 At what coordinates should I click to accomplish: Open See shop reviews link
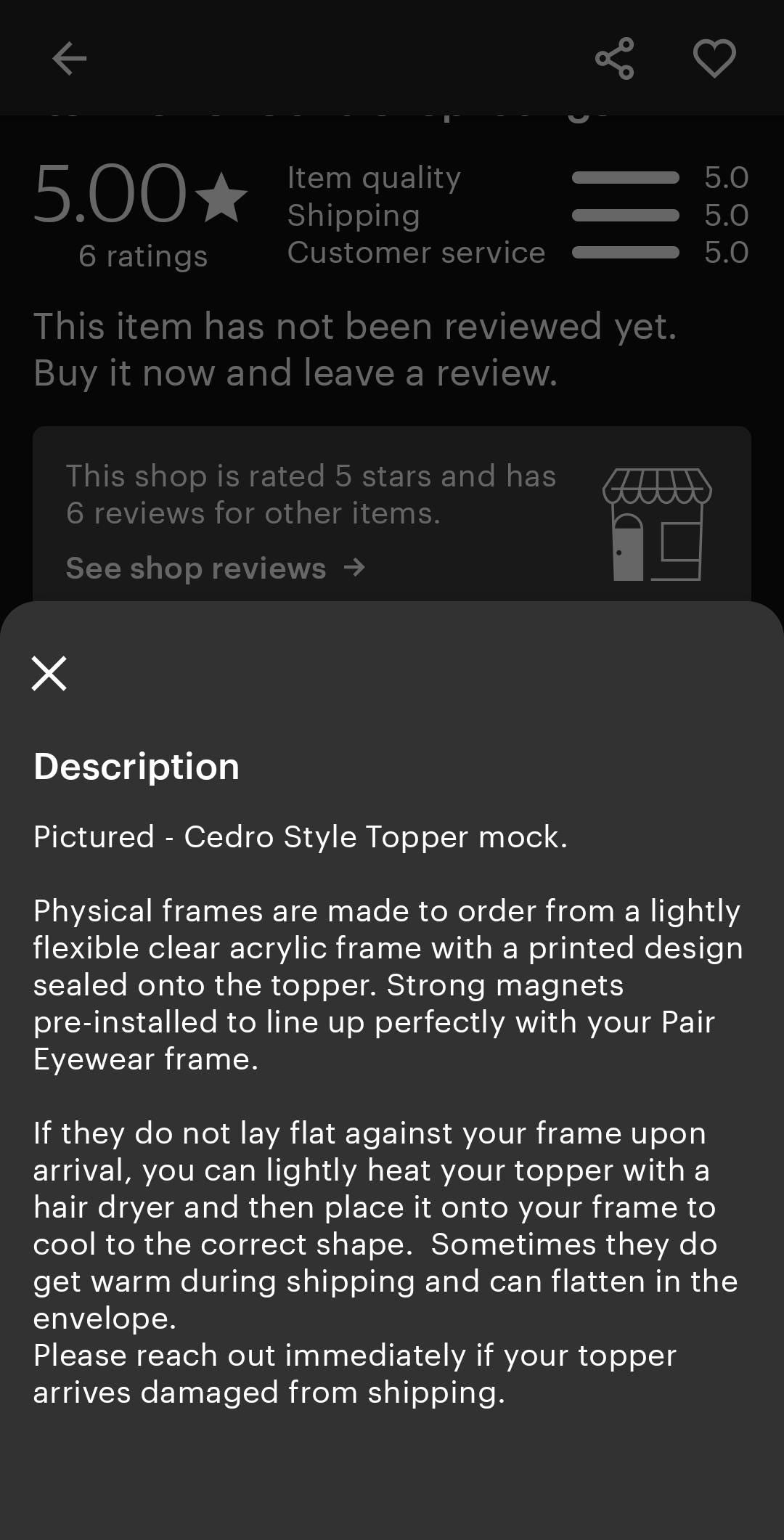[x=215, y=568]
